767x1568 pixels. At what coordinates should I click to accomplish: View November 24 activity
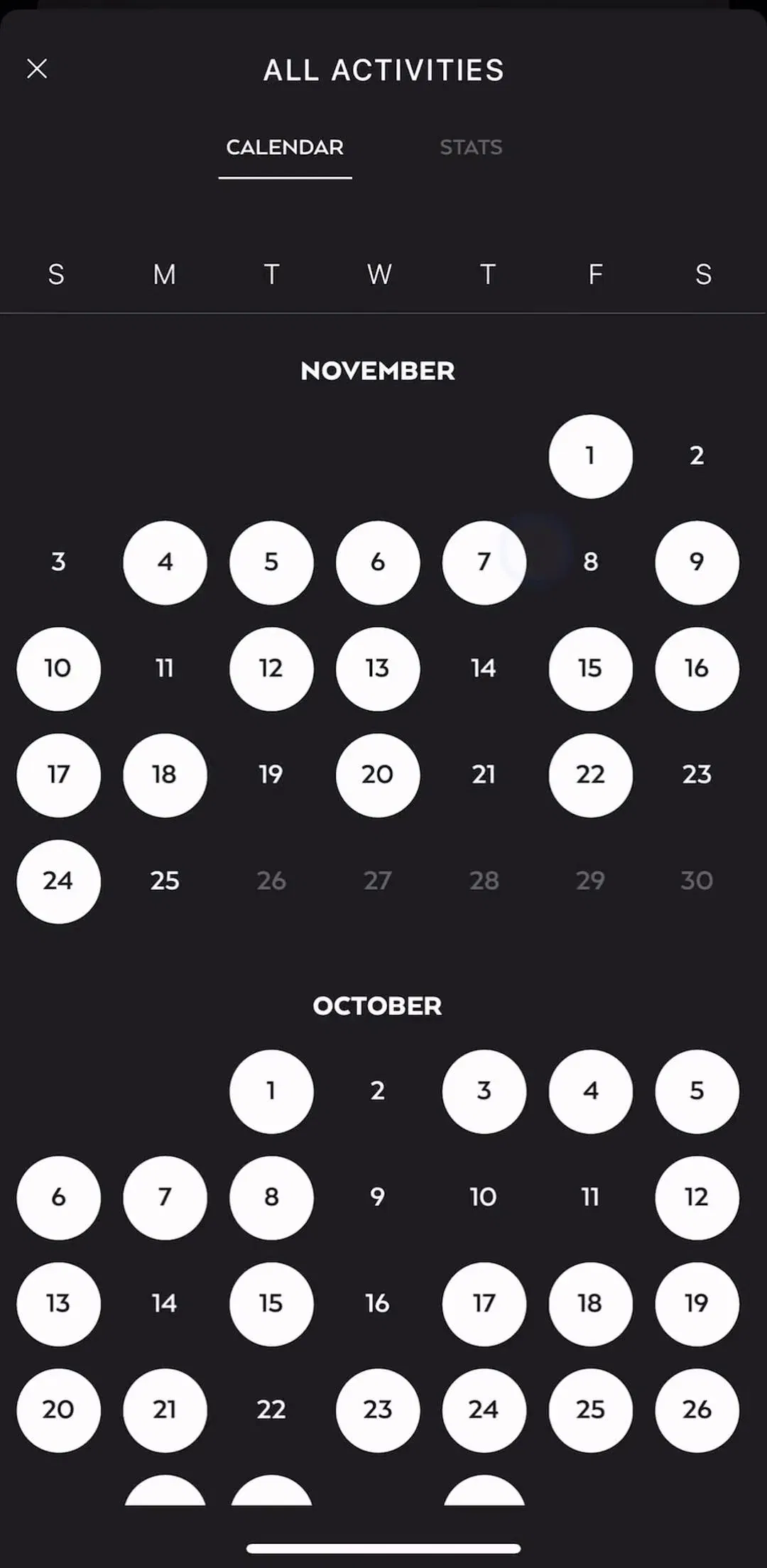(58, 881)
